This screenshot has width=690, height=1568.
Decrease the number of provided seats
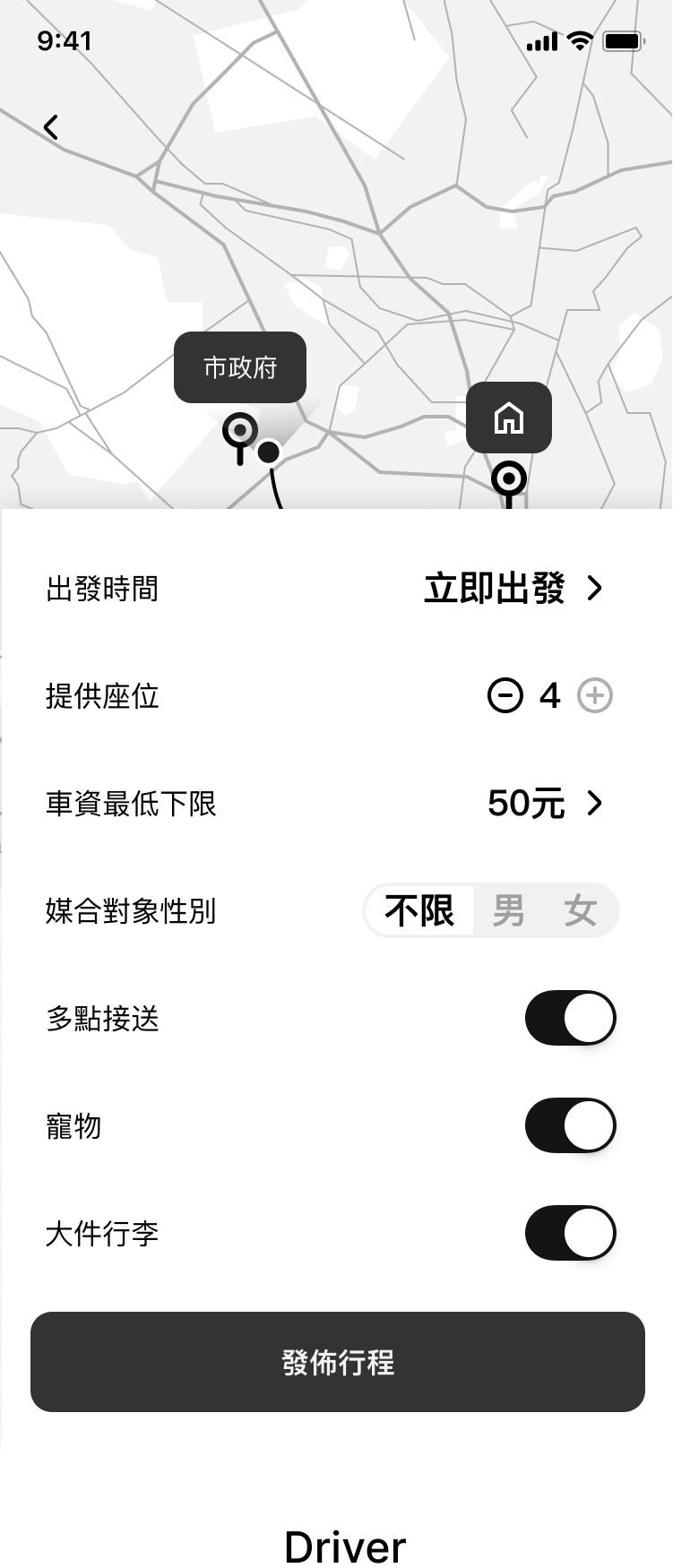pos(505,695)
